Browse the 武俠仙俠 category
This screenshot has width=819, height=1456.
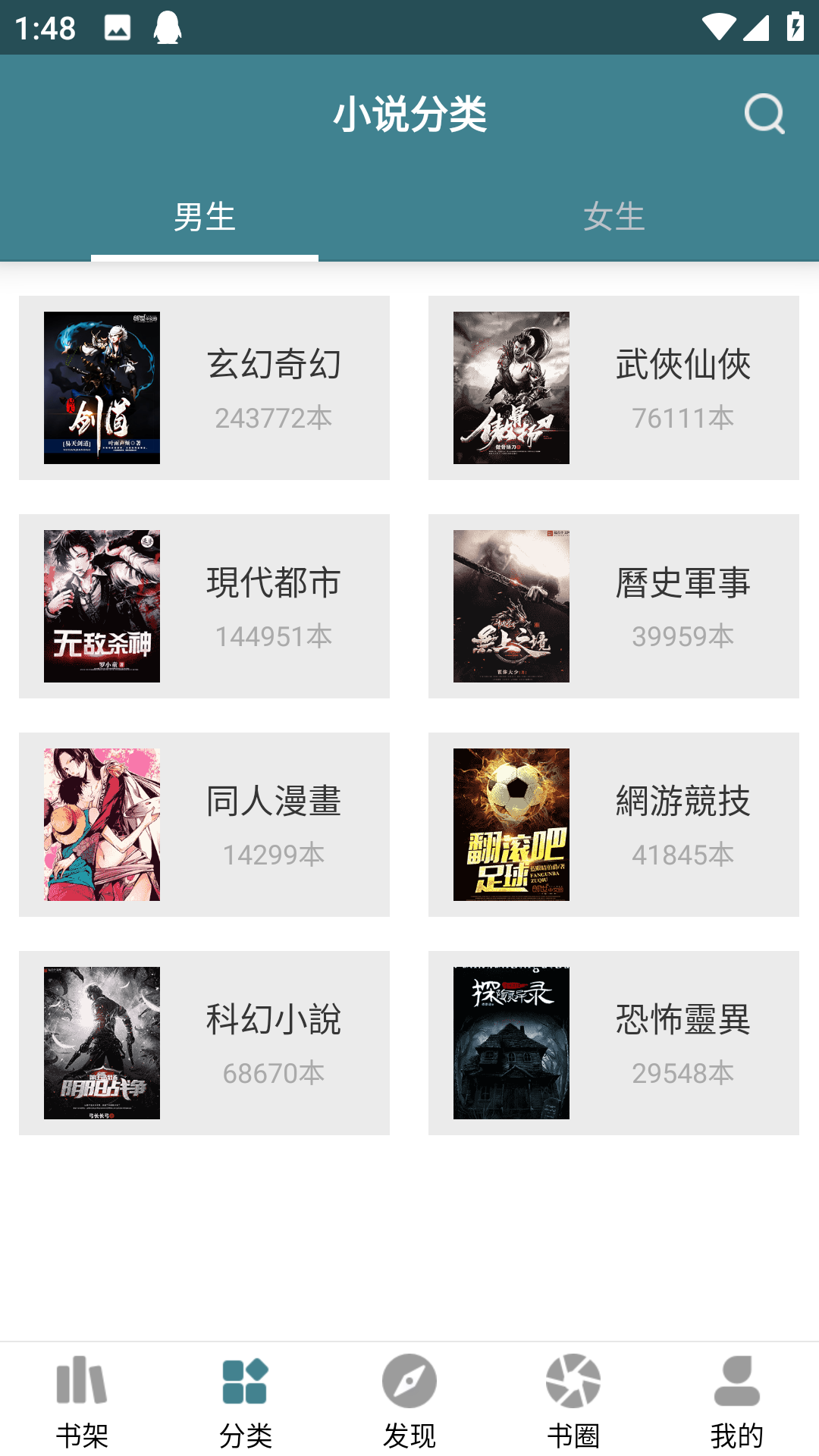pyautogui.click(x=613, y=388)
